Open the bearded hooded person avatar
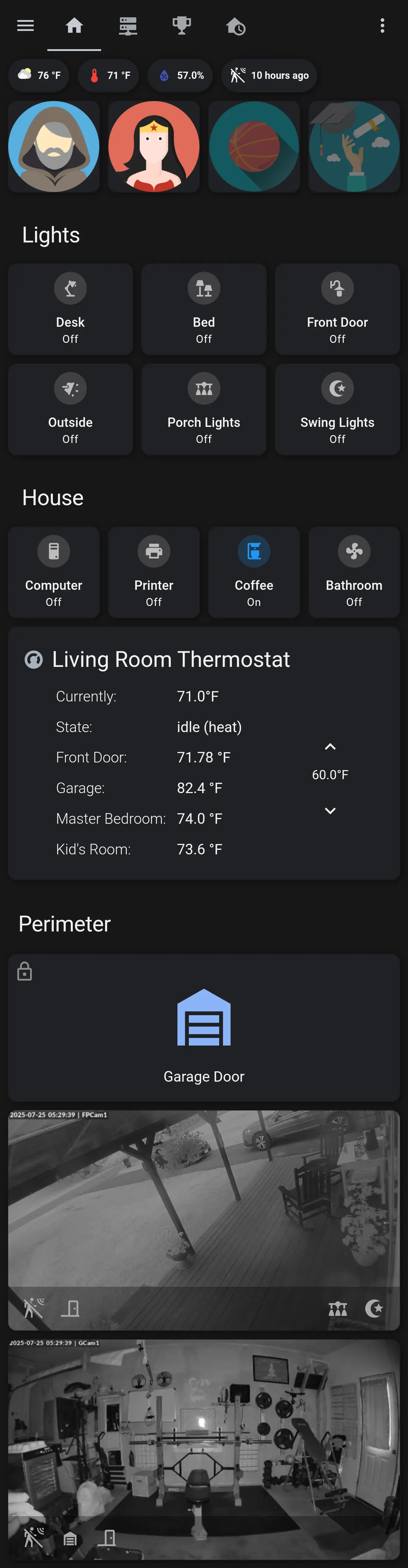Viewport: 408px width, 1568px height. [x=54, y=147]
